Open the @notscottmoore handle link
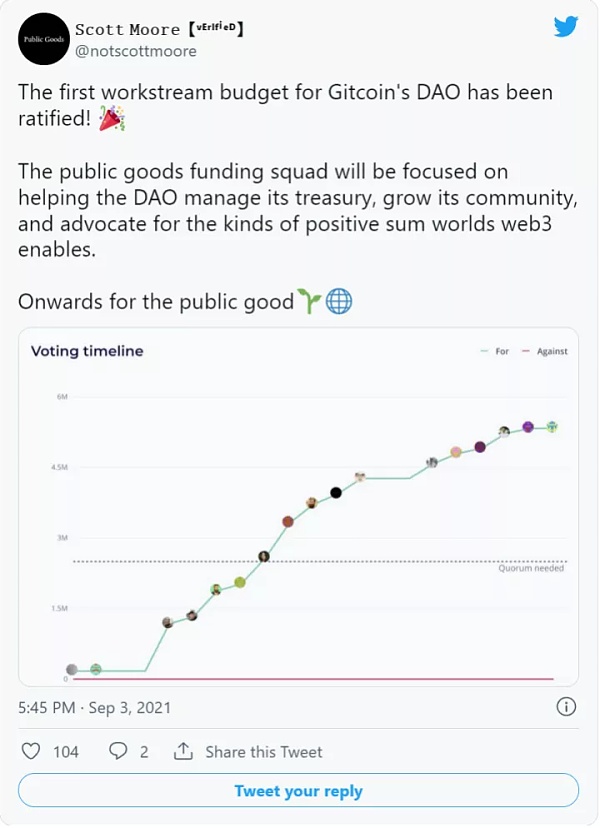 click(x=136, y=51)
